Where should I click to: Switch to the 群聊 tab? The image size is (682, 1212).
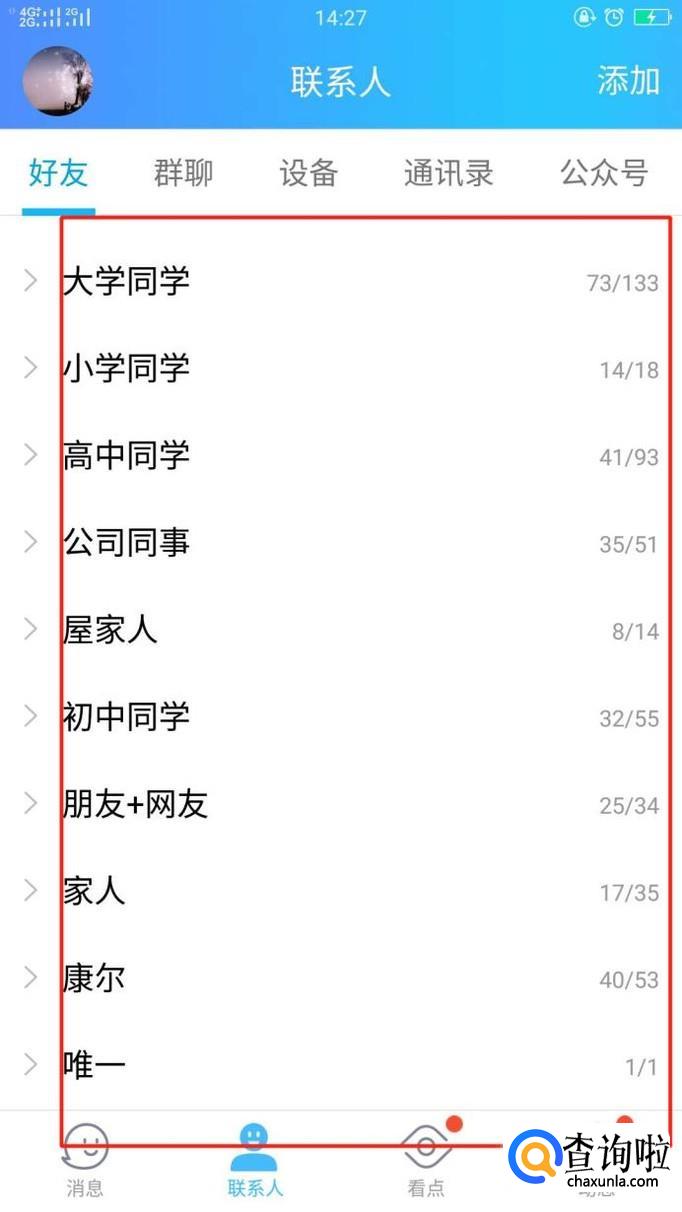[183, 173]
